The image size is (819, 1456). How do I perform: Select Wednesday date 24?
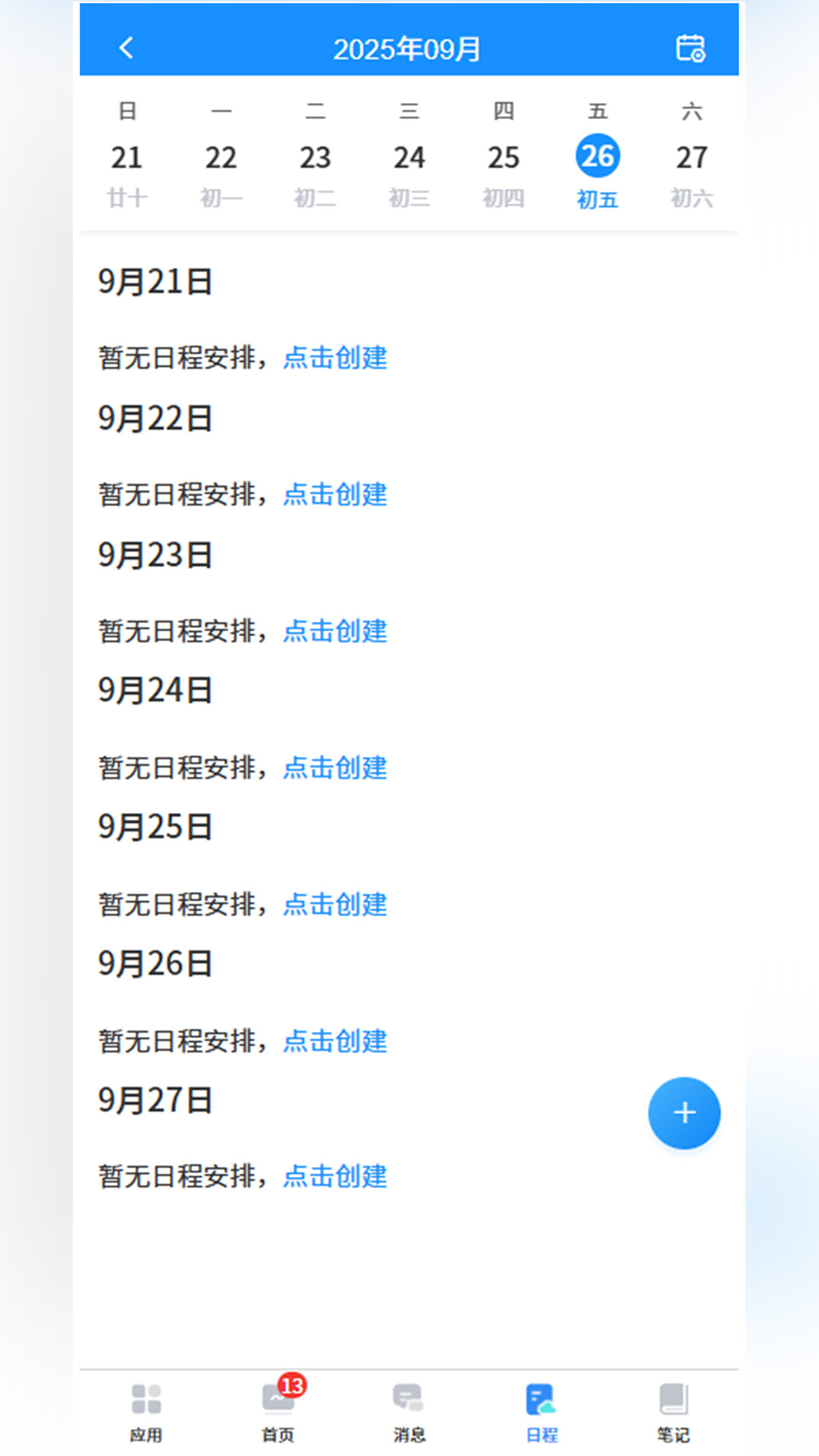409,157
